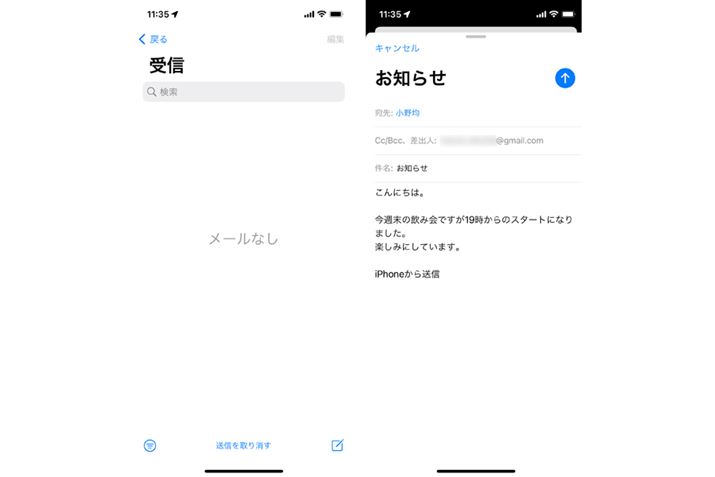Screen dimensions: 715x477
Task: Tap the 検索 search field
Action: pos(243,91)
